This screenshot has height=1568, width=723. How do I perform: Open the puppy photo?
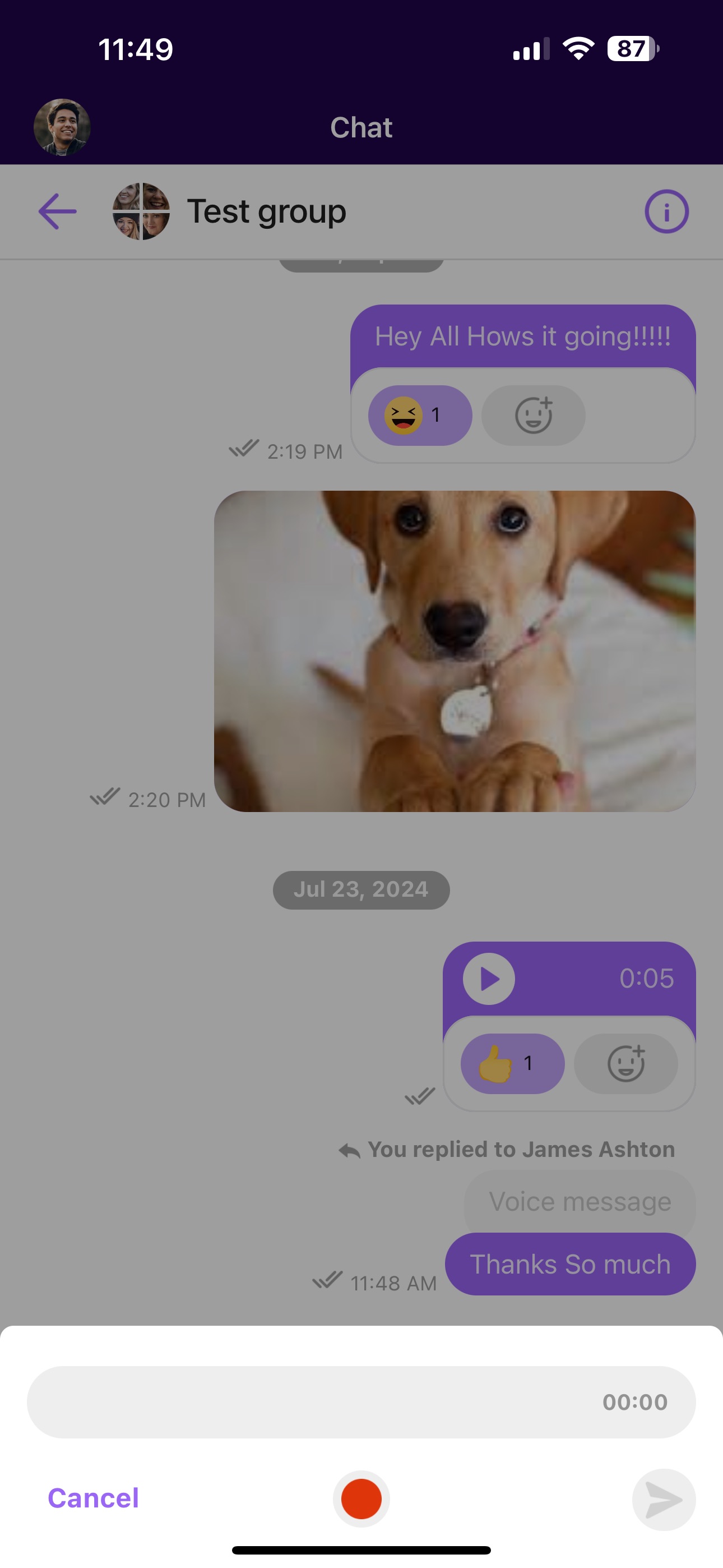tap(454, 651)
